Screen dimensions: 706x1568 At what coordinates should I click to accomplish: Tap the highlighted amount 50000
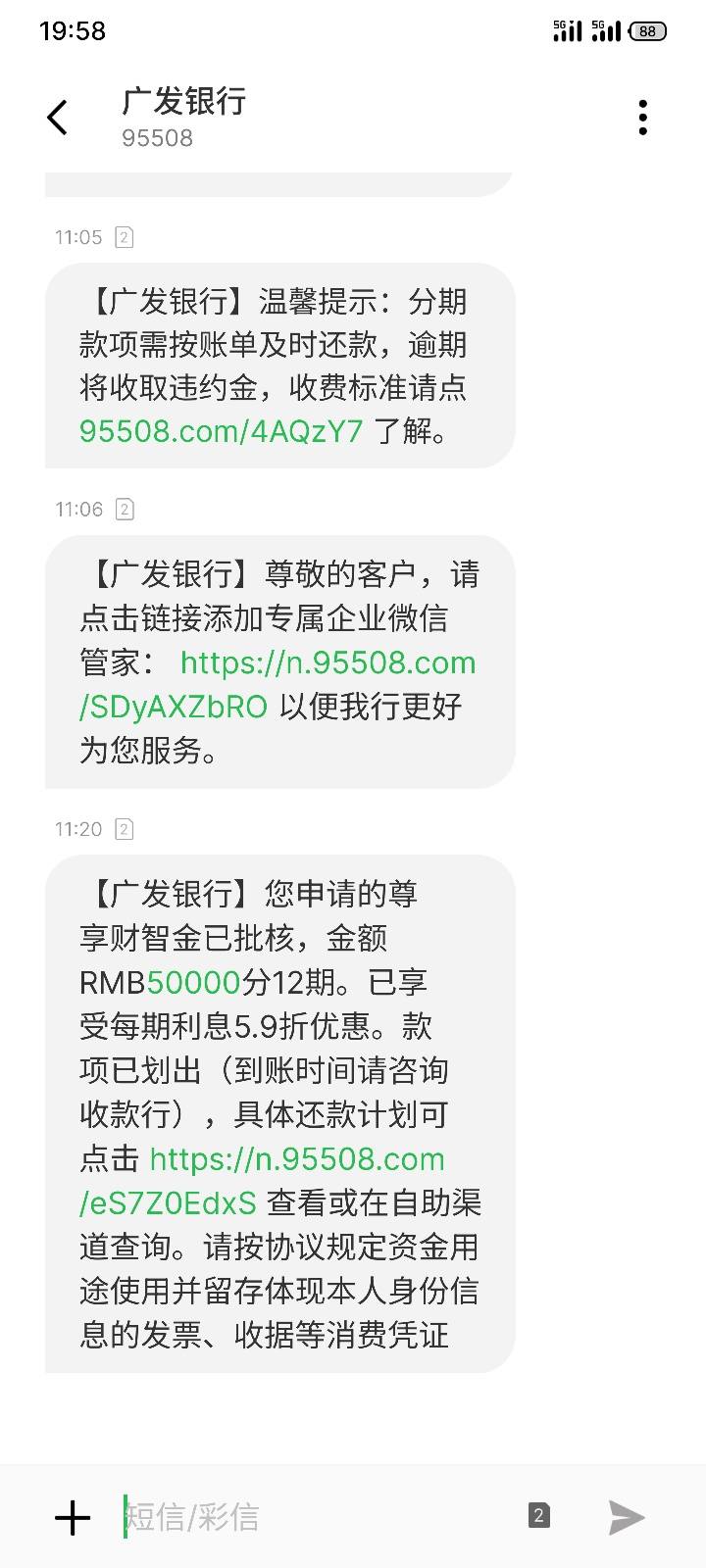193,983
